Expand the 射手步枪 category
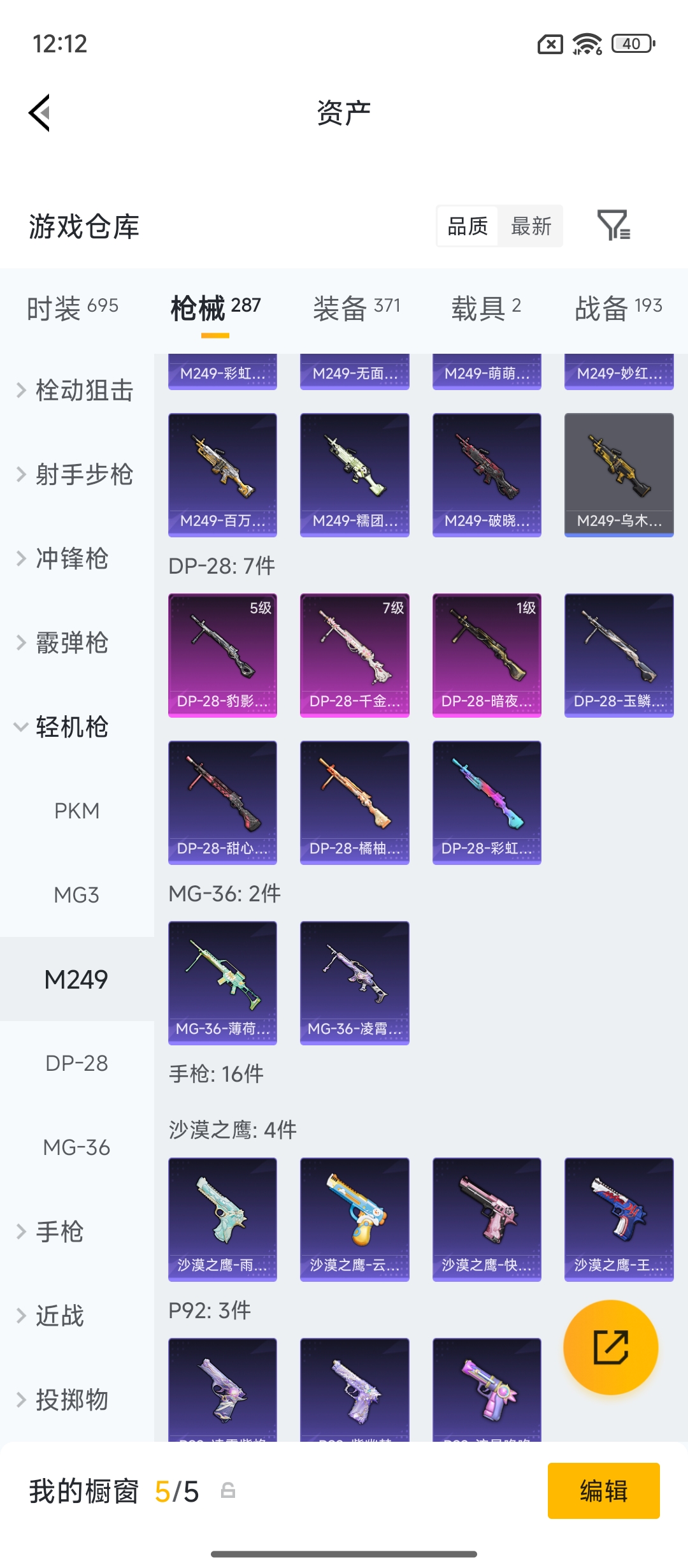The image size is (688, 1568). [x=76, y=474]
